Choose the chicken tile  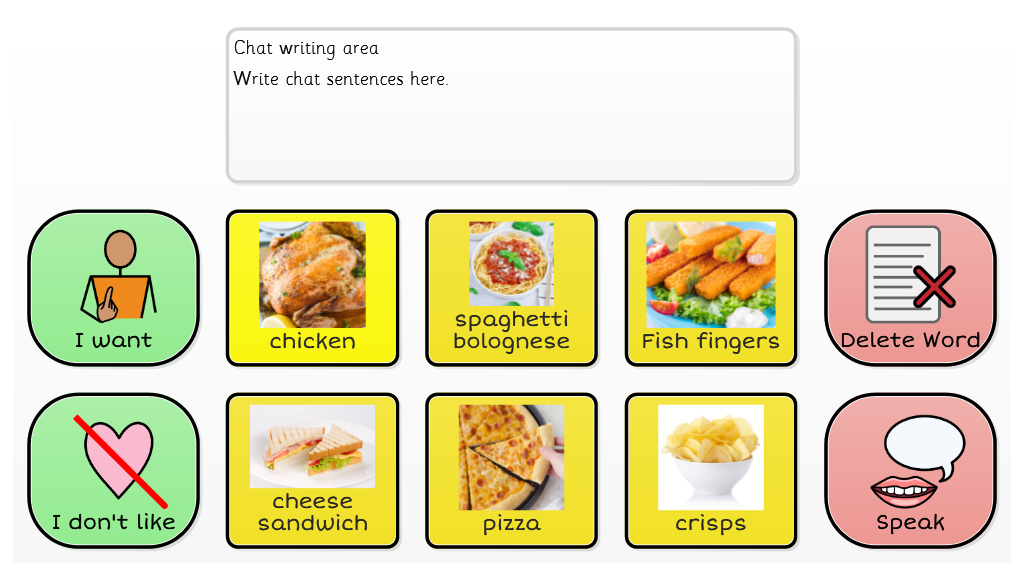click(312, 287)
